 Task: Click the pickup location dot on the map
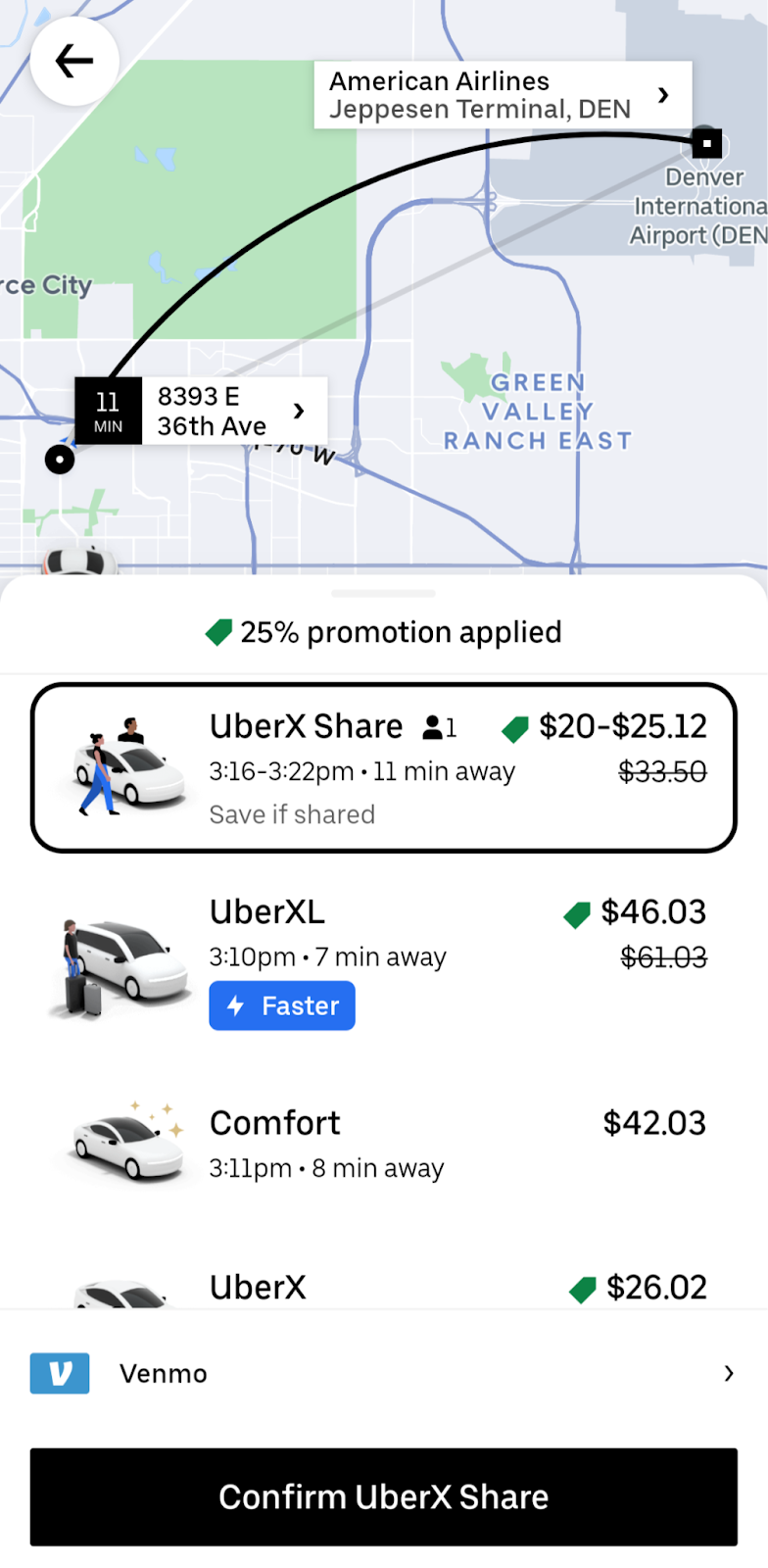(59, 460)
